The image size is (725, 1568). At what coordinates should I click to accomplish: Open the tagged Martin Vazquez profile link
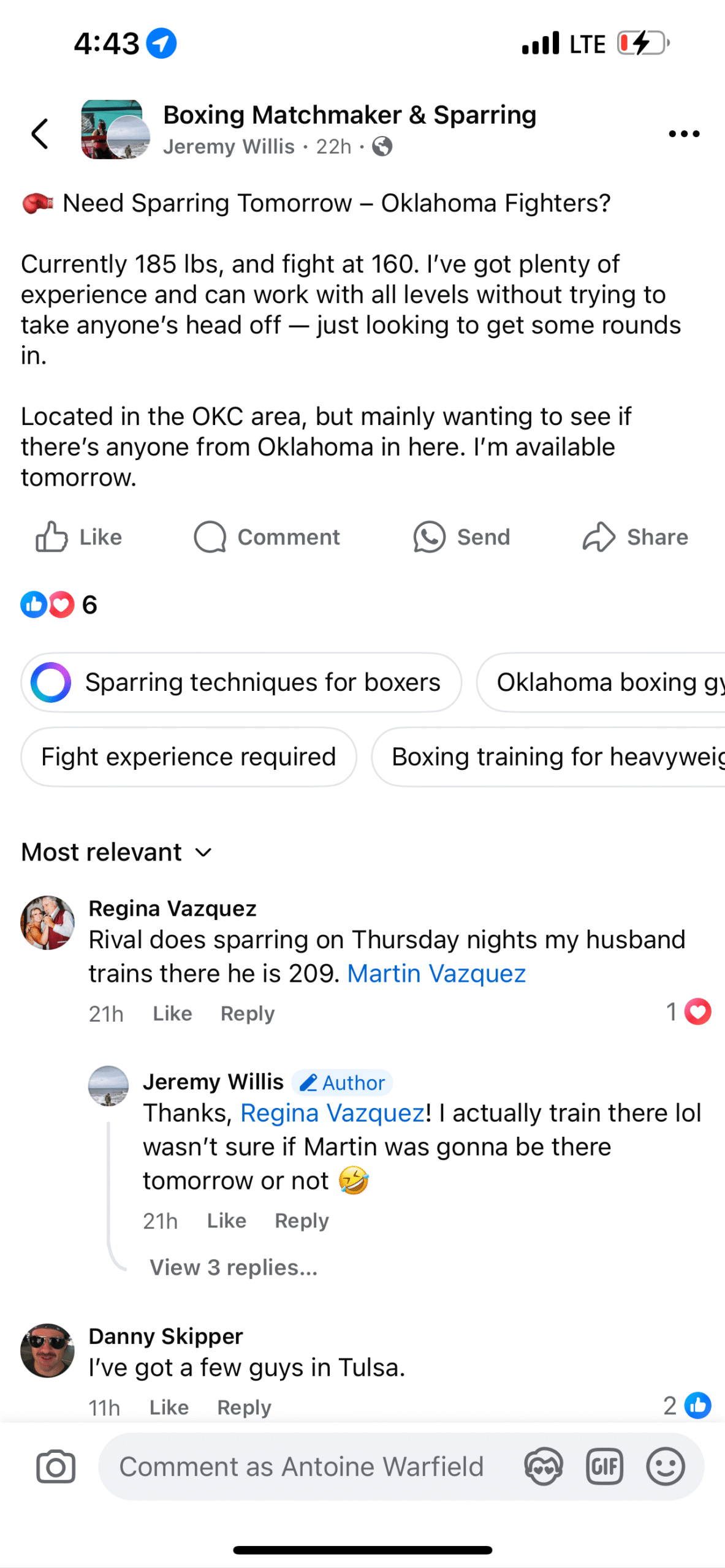(x=436, y=973)
